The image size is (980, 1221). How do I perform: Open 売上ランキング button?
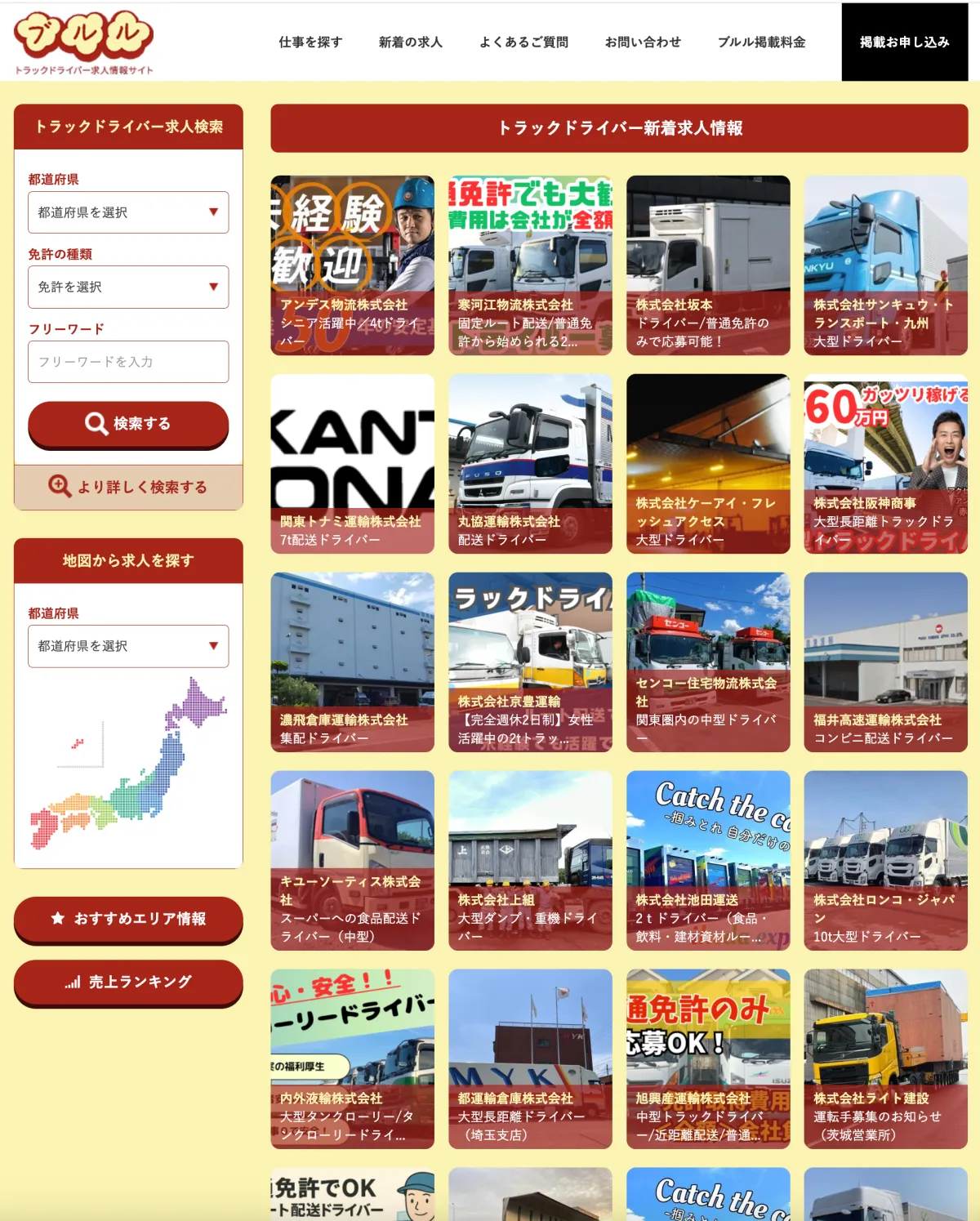pos(128,982)
